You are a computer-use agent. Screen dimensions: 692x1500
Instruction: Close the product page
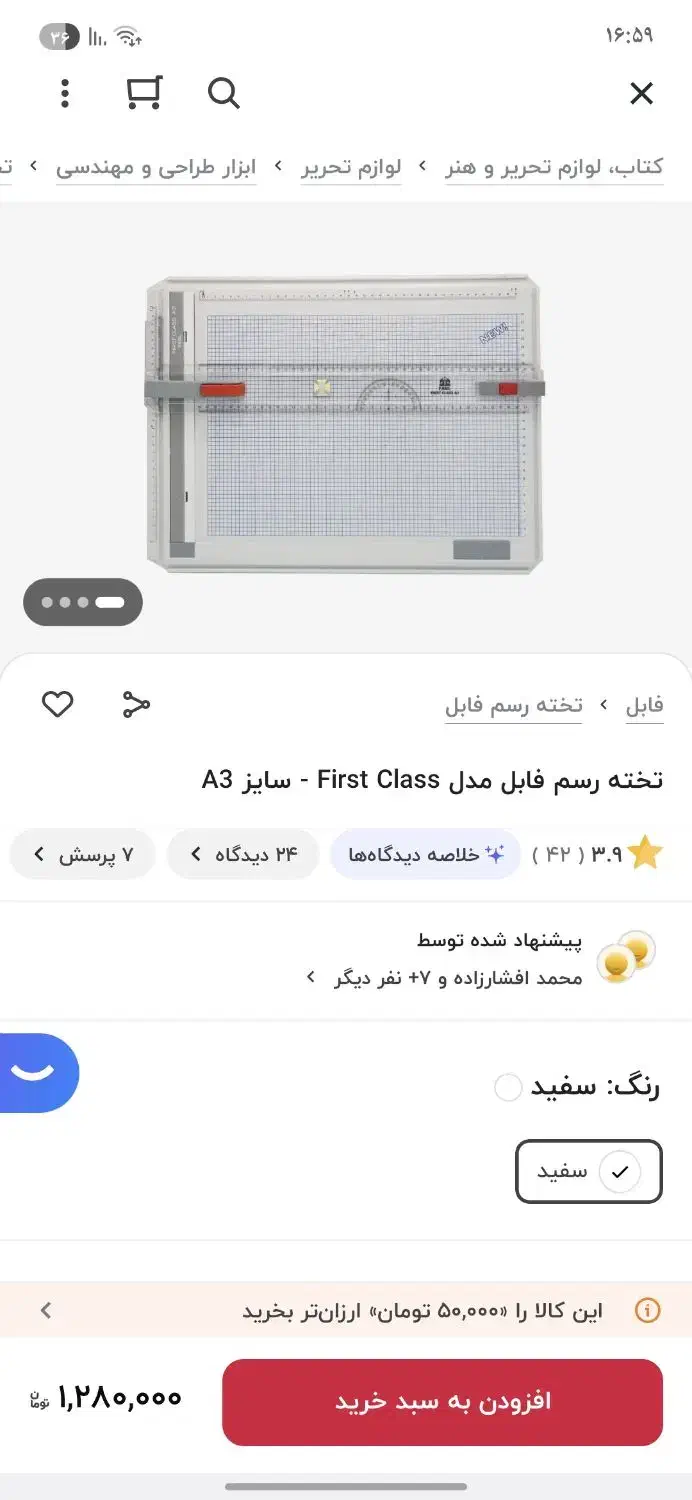point(641,94)
